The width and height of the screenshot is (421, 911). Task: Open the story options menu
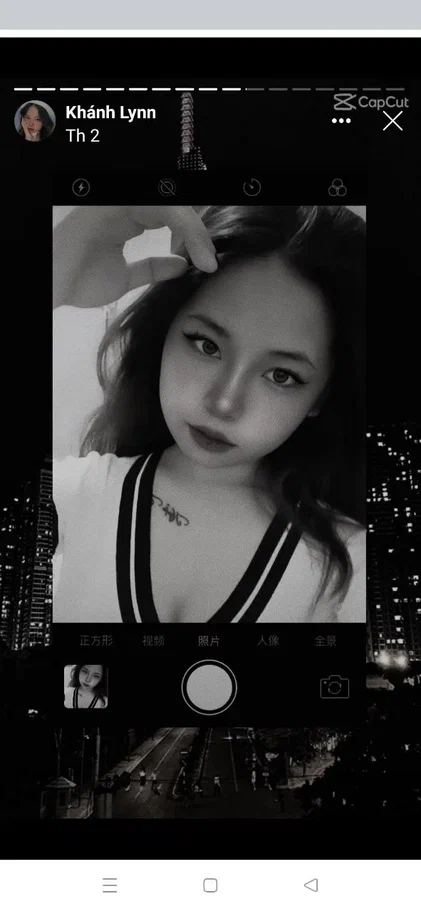[341, 121]
